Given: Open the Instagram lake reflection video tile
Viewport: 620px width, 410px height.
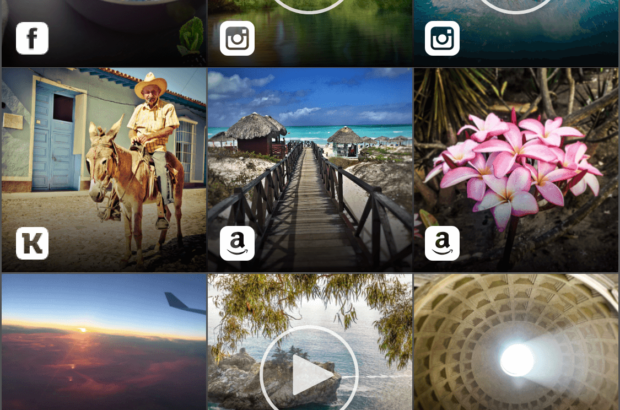Looking at the screenshot, I should point(309,28).
